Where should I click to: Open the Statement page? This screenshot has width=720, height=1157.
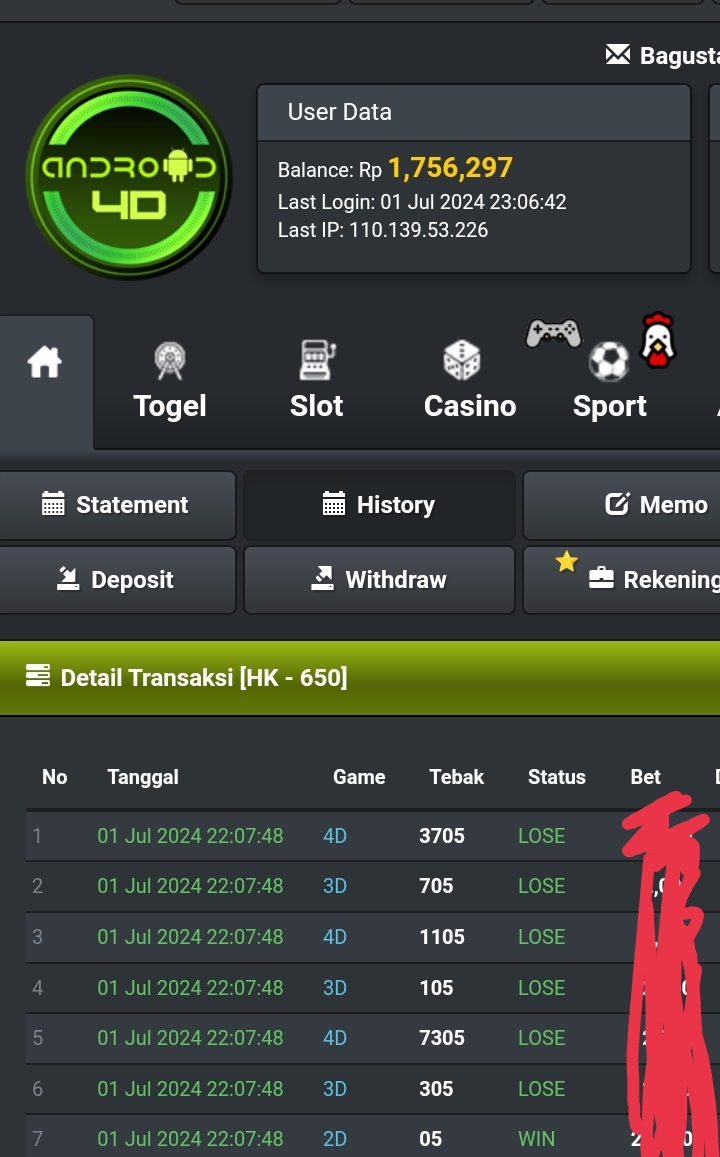click(x=117, y=505)
